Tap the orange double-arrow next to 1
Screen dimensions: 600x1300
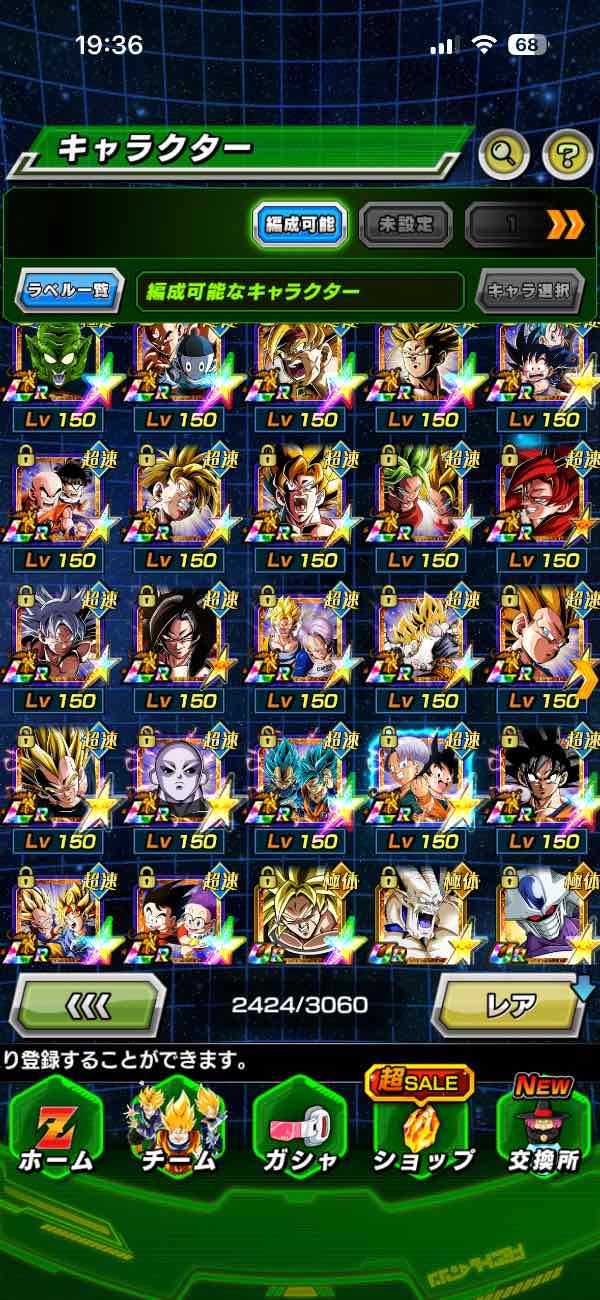coord(565,225)
